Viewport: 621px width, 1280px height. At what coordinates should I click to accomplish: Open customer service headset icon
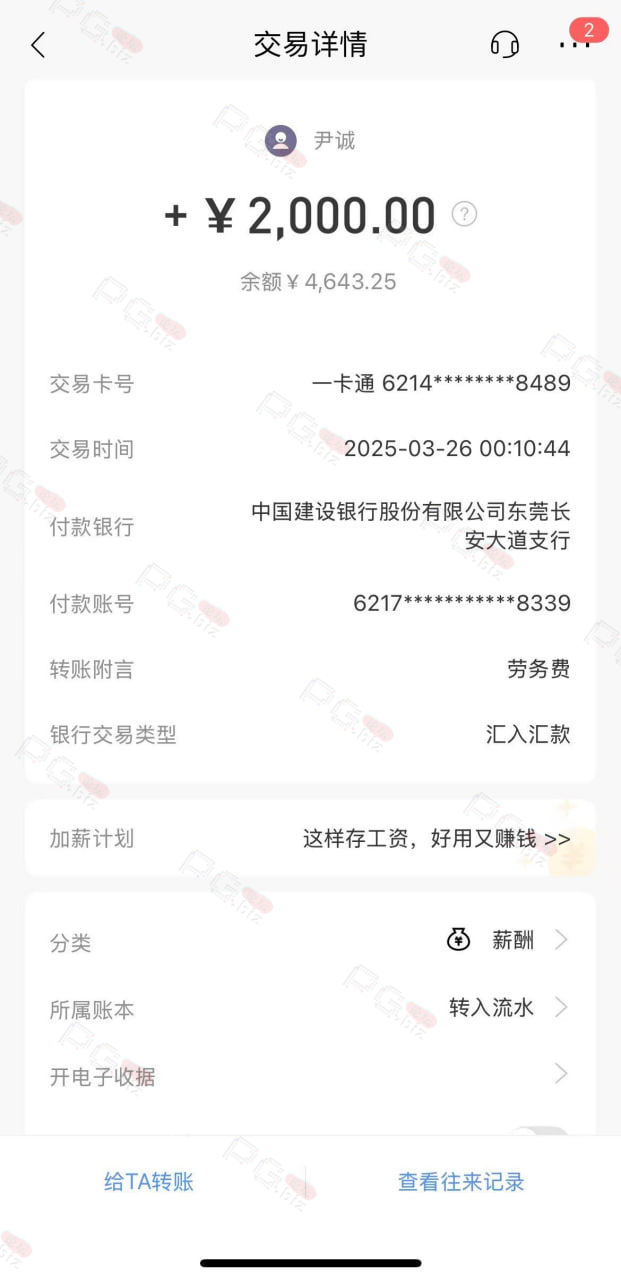[505, 45]
